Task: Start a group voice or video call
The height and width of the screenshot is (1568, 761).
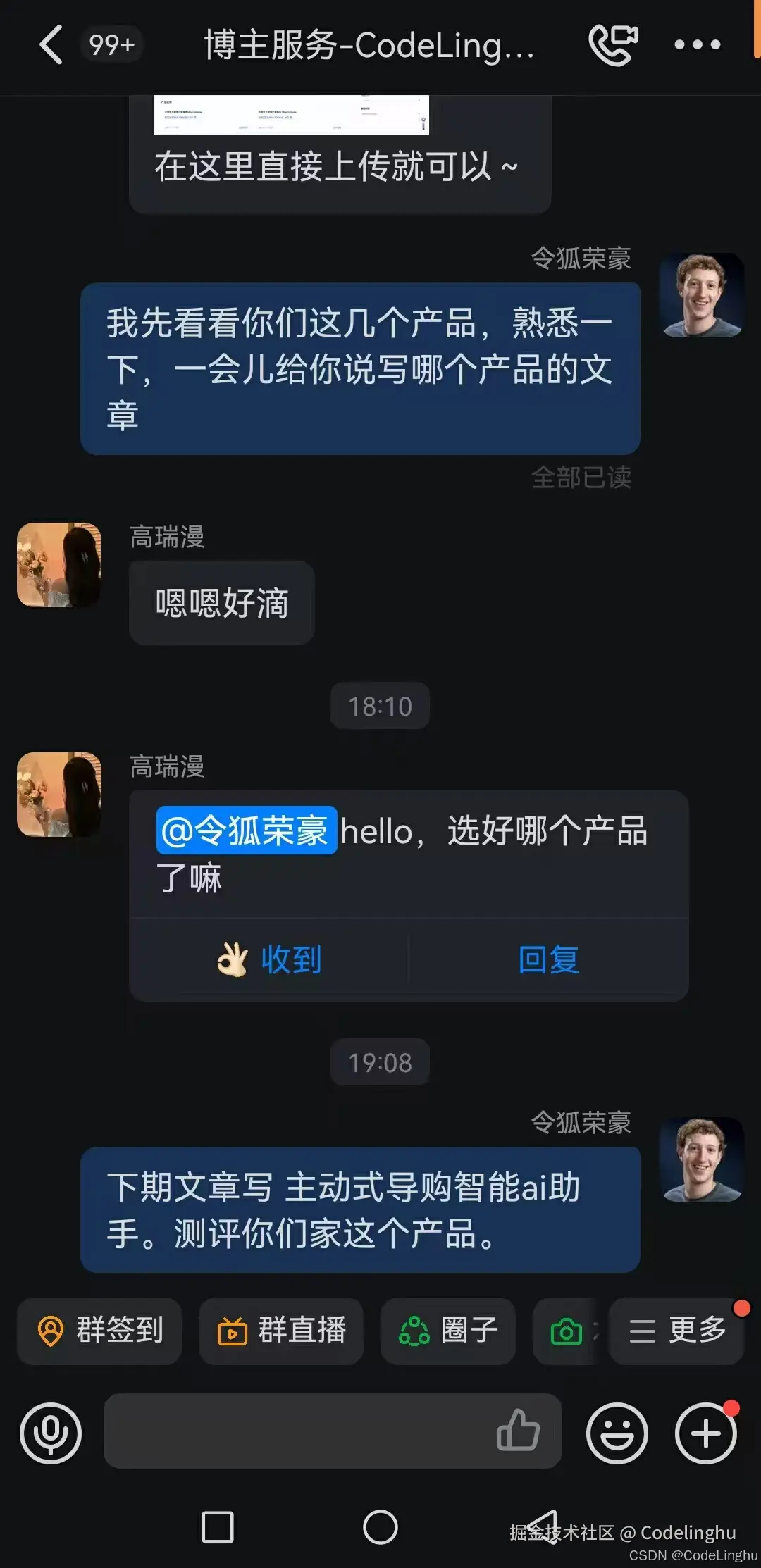Action: [x=613, y=45]
